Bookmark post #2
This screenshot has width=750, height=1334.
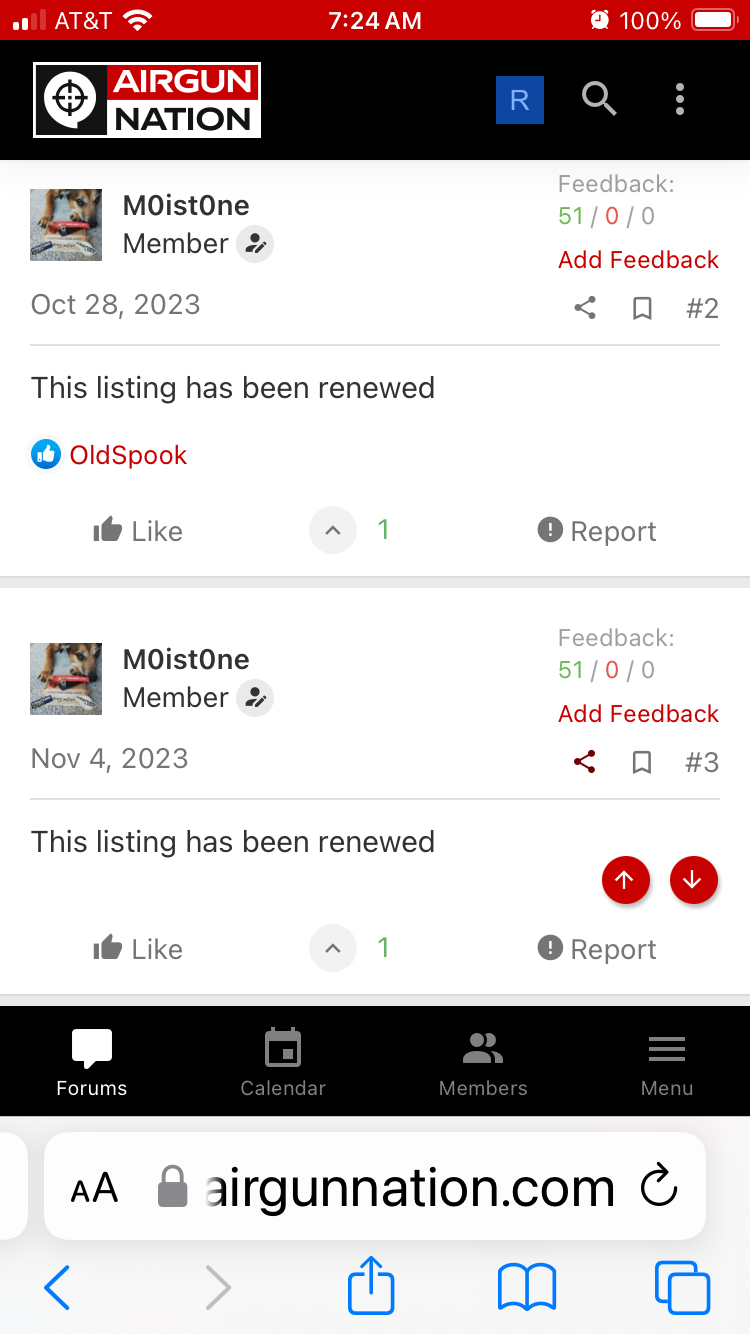click(x=642, y=308)
